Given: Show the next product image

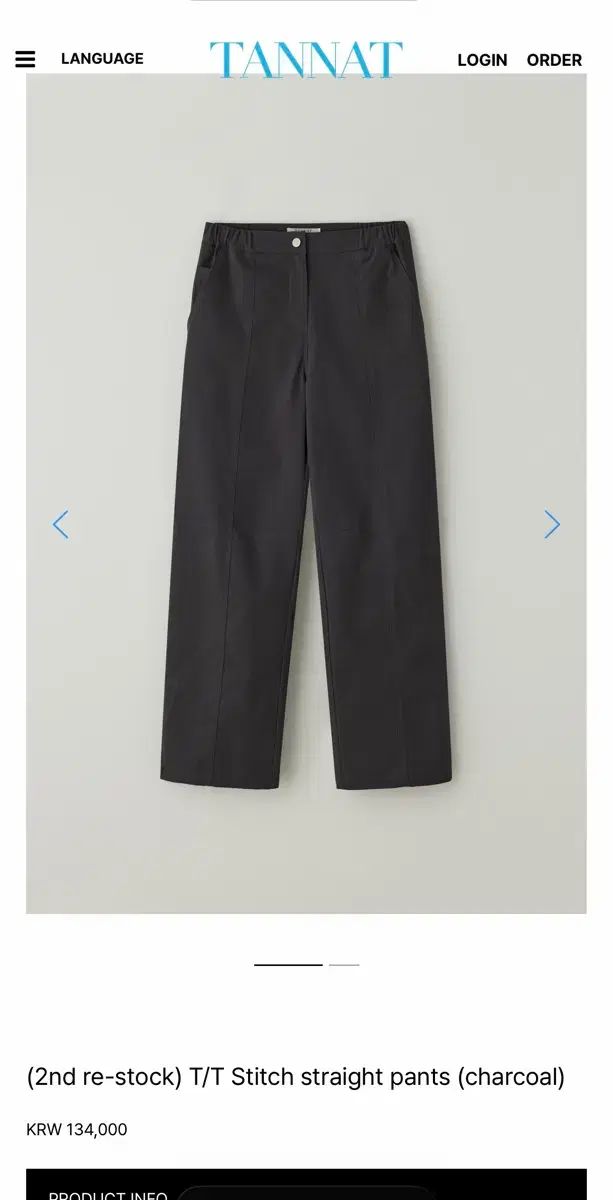Looking at the screenshot, I should pyautogui.click(x=552, y=524).
